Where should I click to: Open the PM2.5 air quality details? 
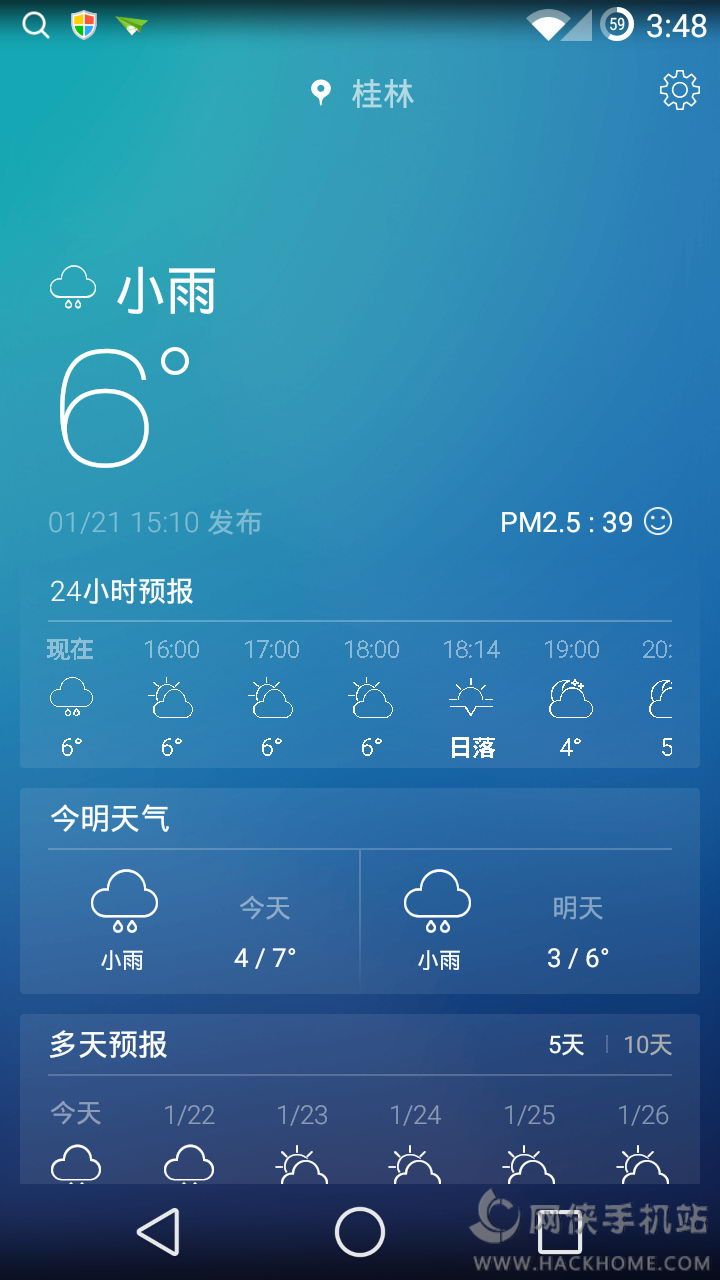585,522
